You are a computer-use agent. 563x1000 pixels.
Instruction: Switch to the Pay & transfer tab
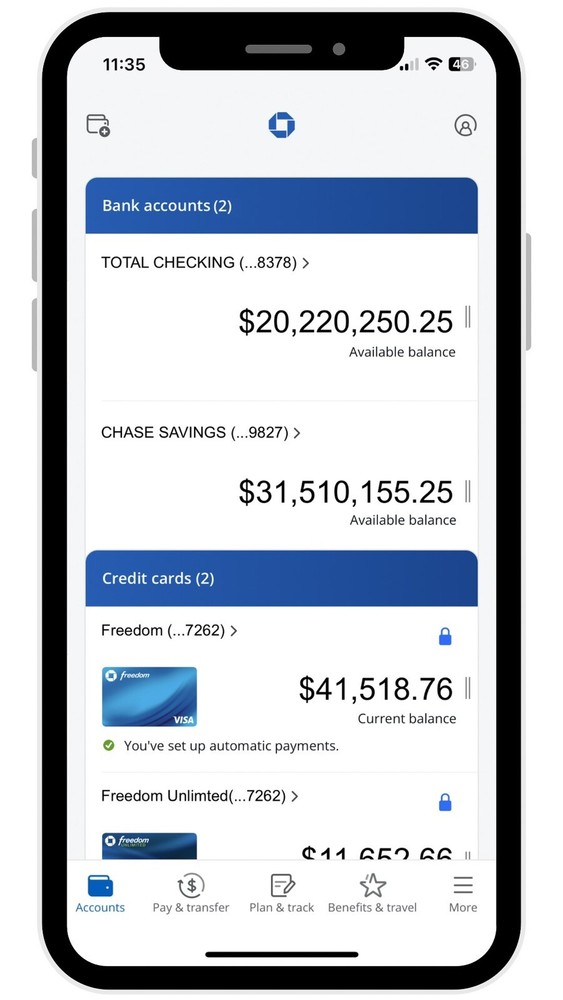click(191, 894)
